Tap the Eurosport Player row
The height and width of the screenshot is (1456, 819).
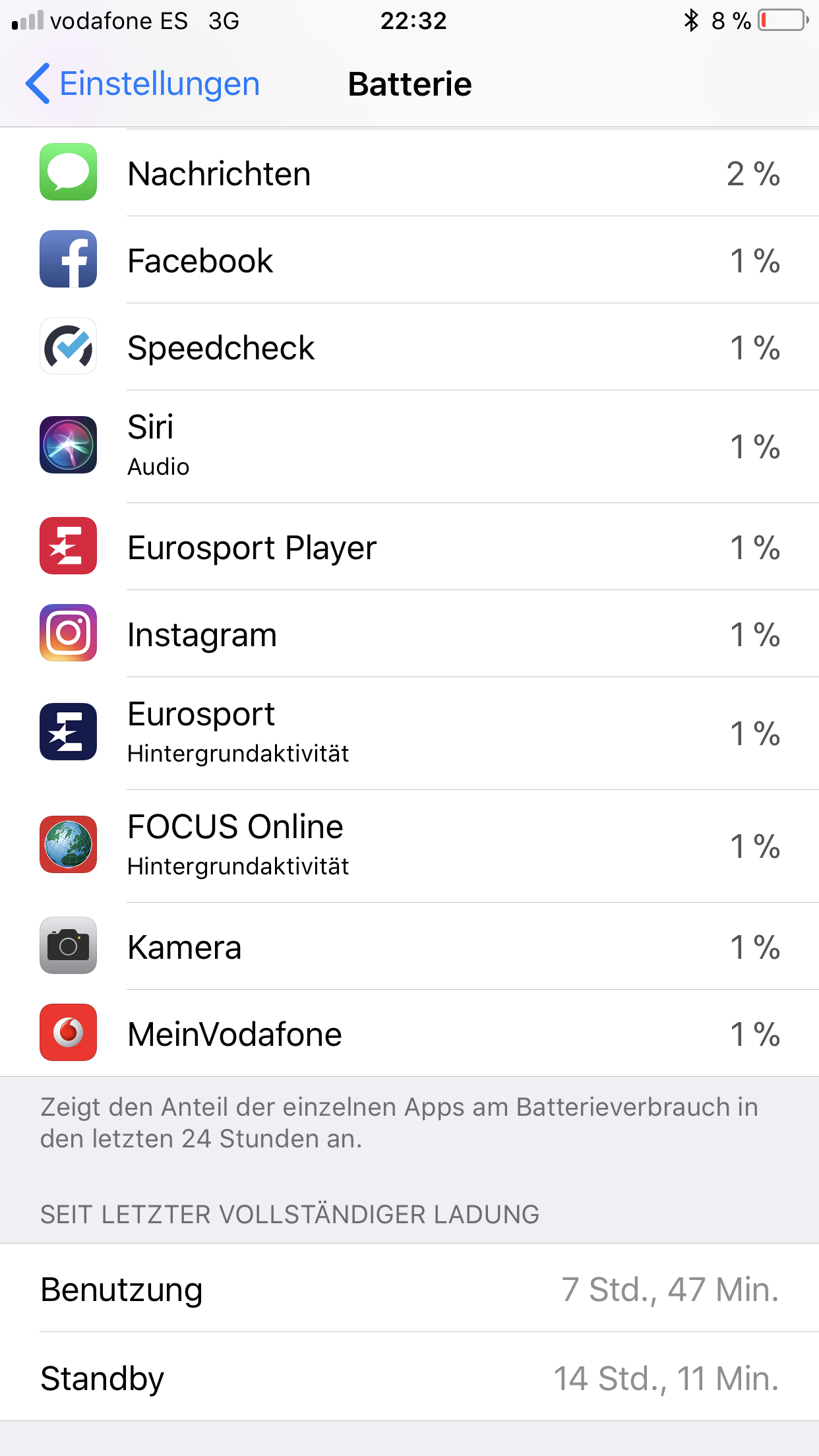click(409, 547)
